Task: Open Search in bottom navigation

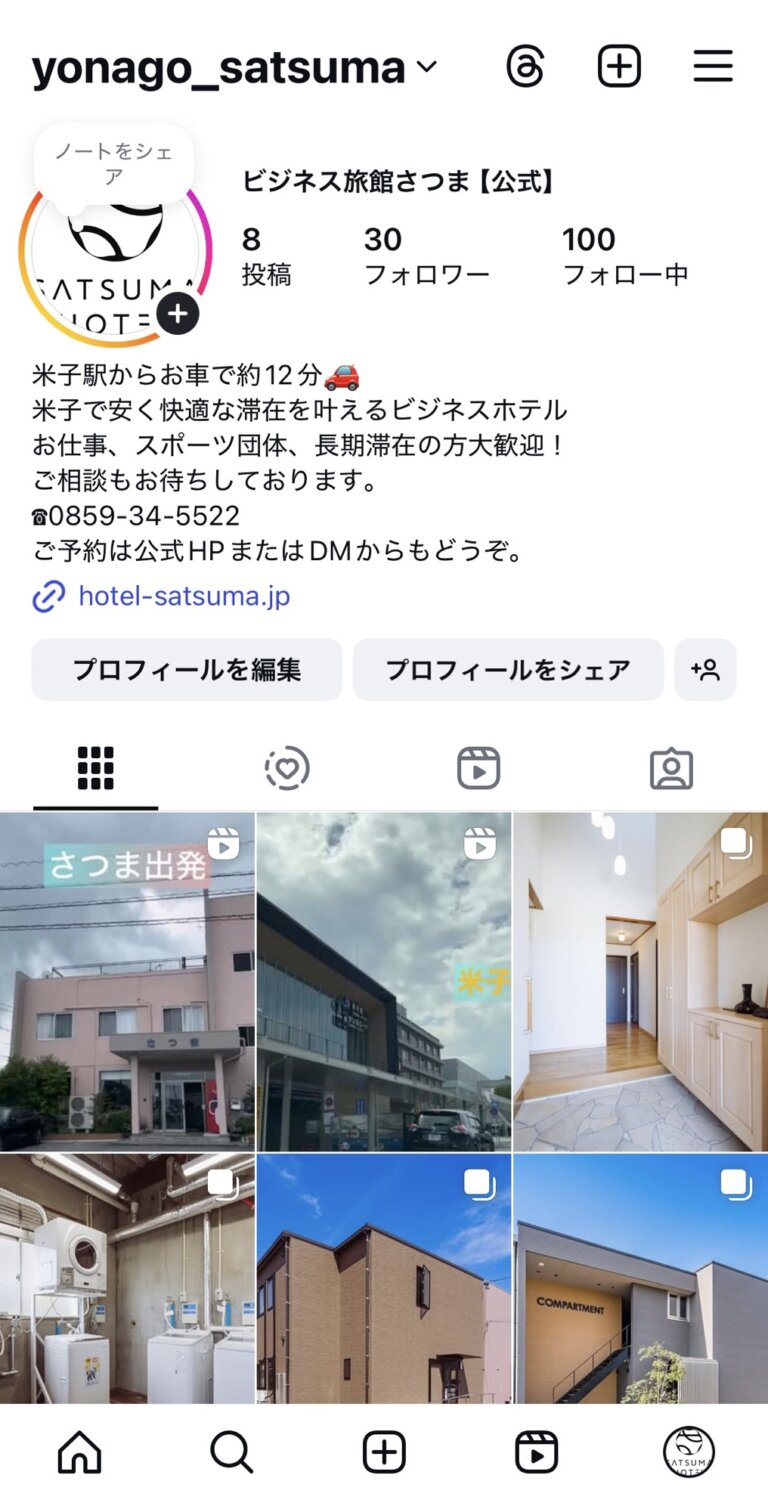Action: coord(232,1452)
